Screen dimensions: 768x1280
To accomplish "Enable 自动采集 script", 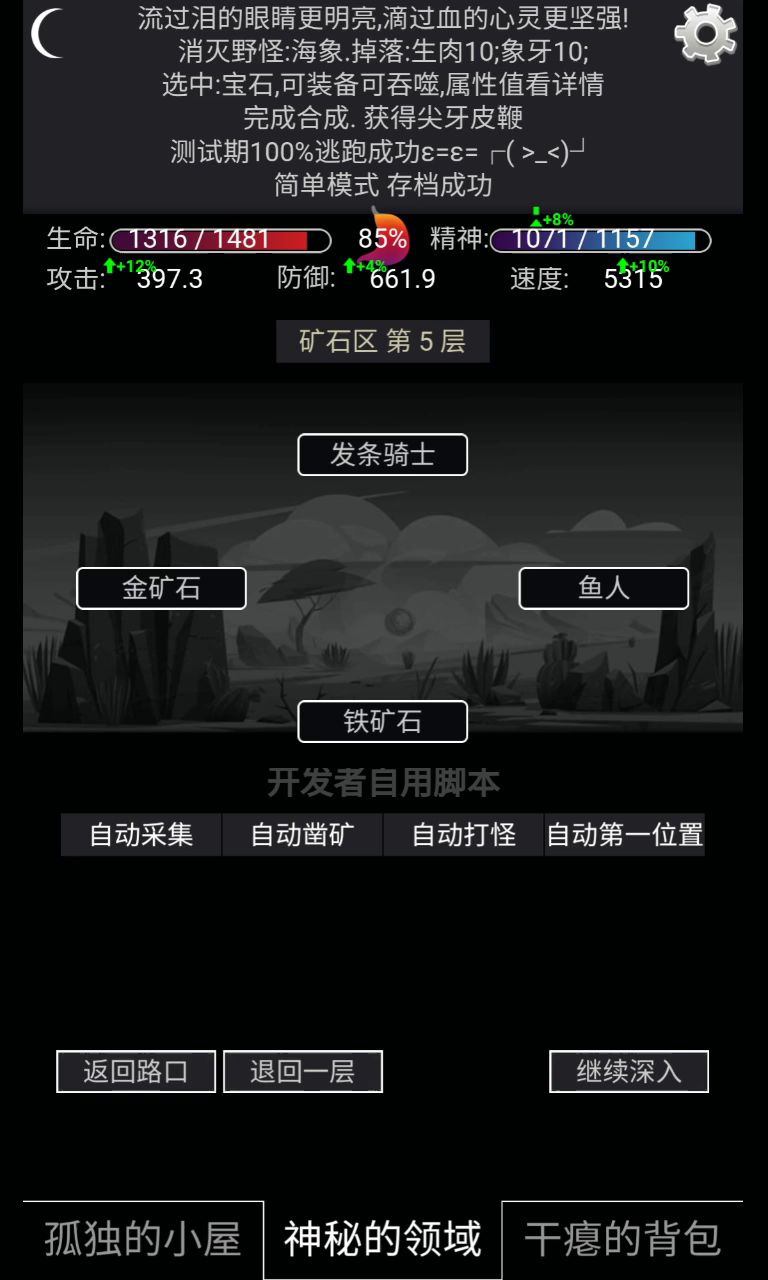I will point(141,834).
